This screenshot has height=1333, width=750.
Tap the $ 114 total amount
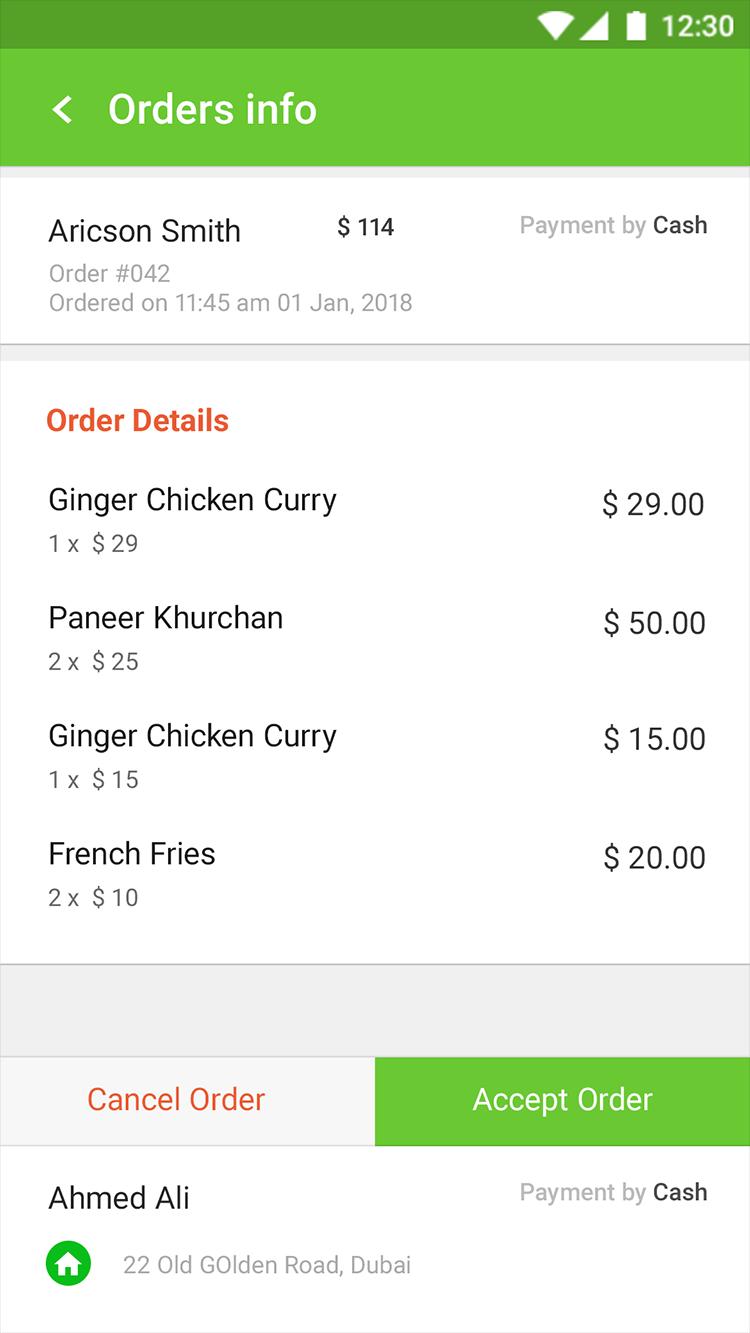(366, 226)
